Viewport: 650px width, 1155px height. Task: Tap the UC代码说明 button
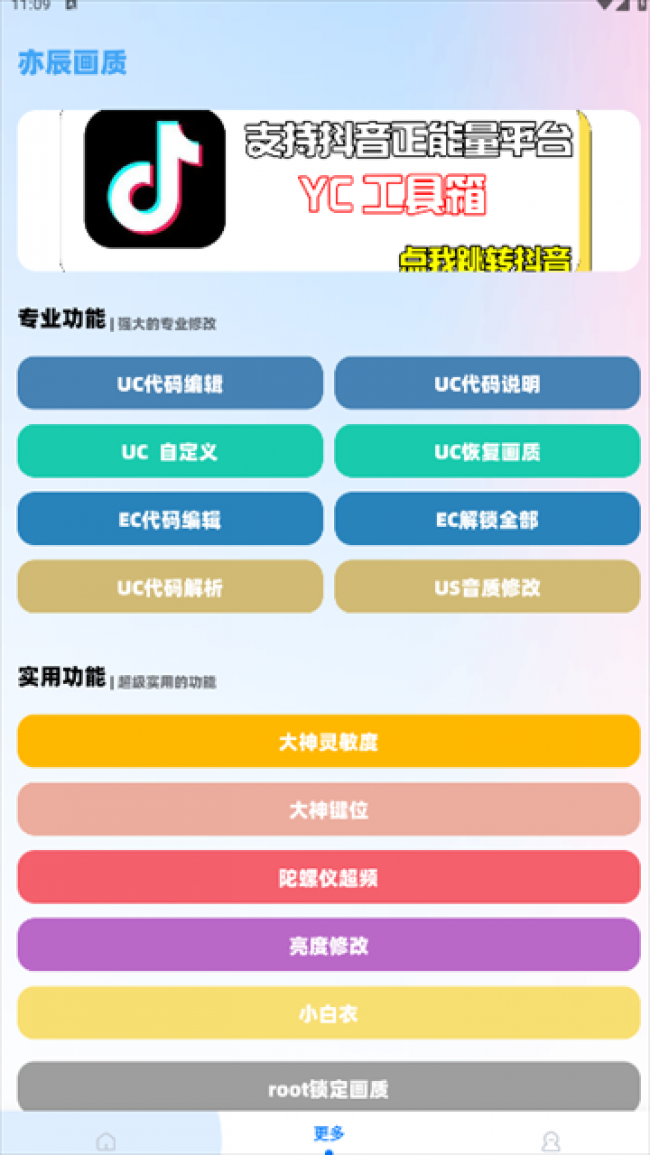[x=487, y=383]
